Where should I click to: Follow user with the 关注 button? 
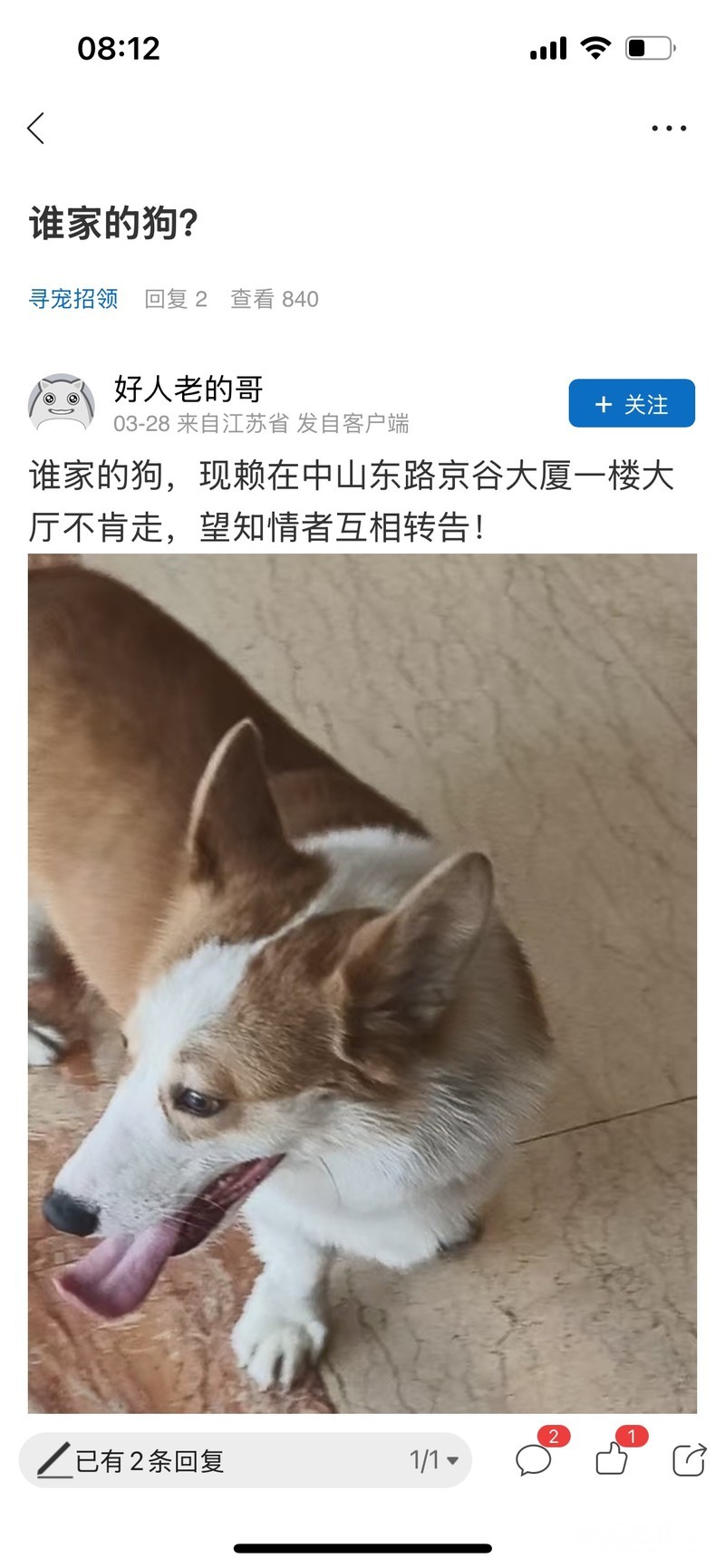tap(632, 404)
